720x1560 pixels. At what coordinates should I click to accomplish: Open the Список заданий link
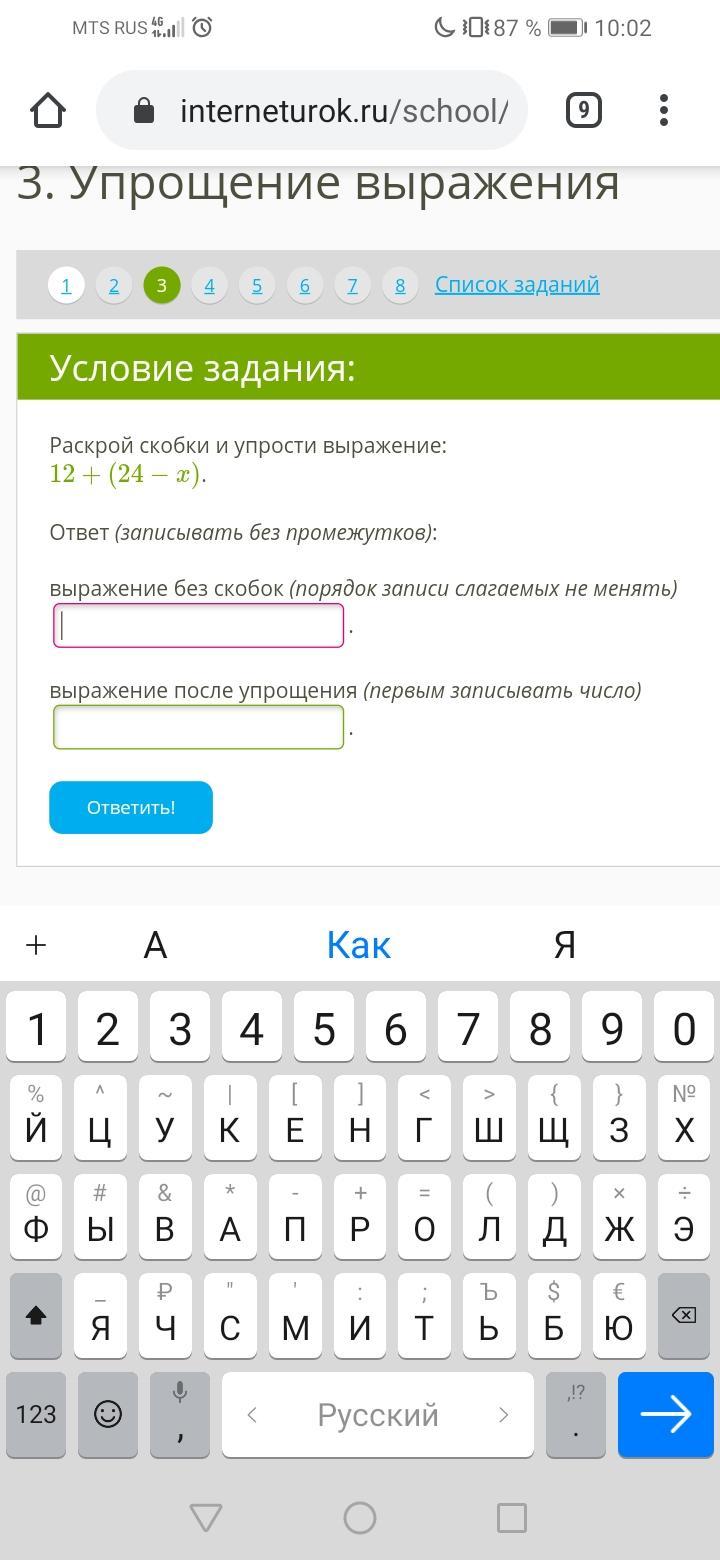pos(517,285)
